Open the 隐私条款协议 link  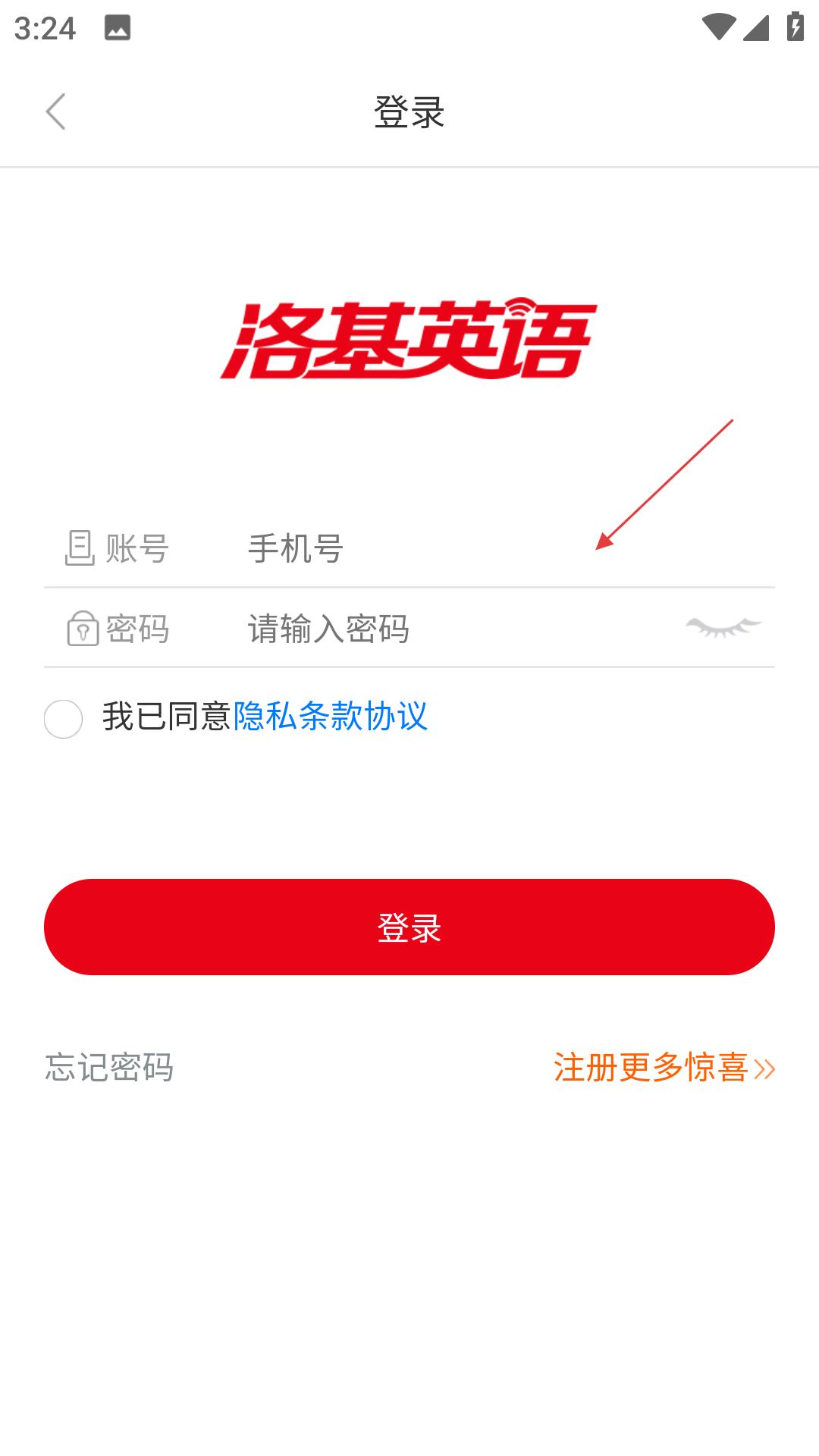point(331,717)
